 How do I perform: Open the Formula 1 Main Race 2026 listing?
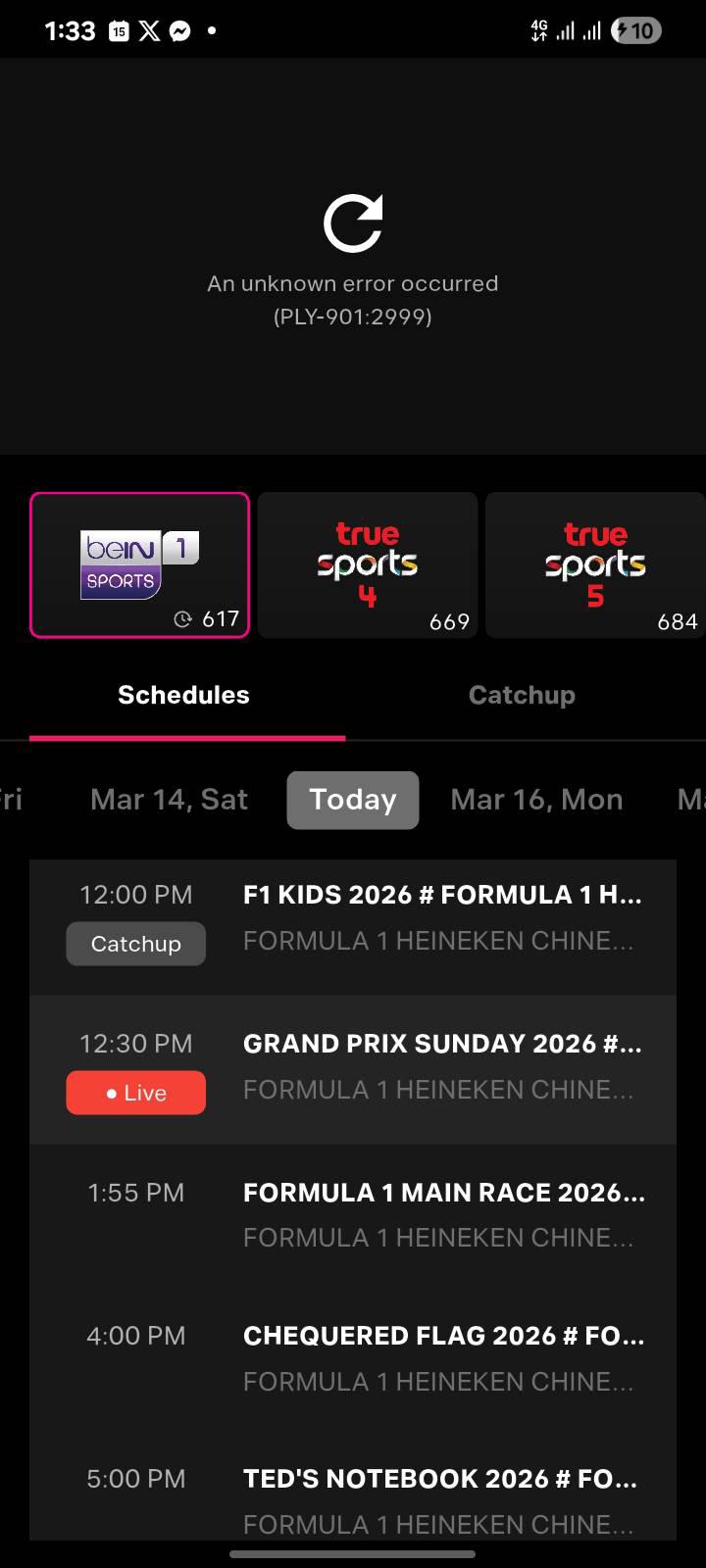(353, 1215)
